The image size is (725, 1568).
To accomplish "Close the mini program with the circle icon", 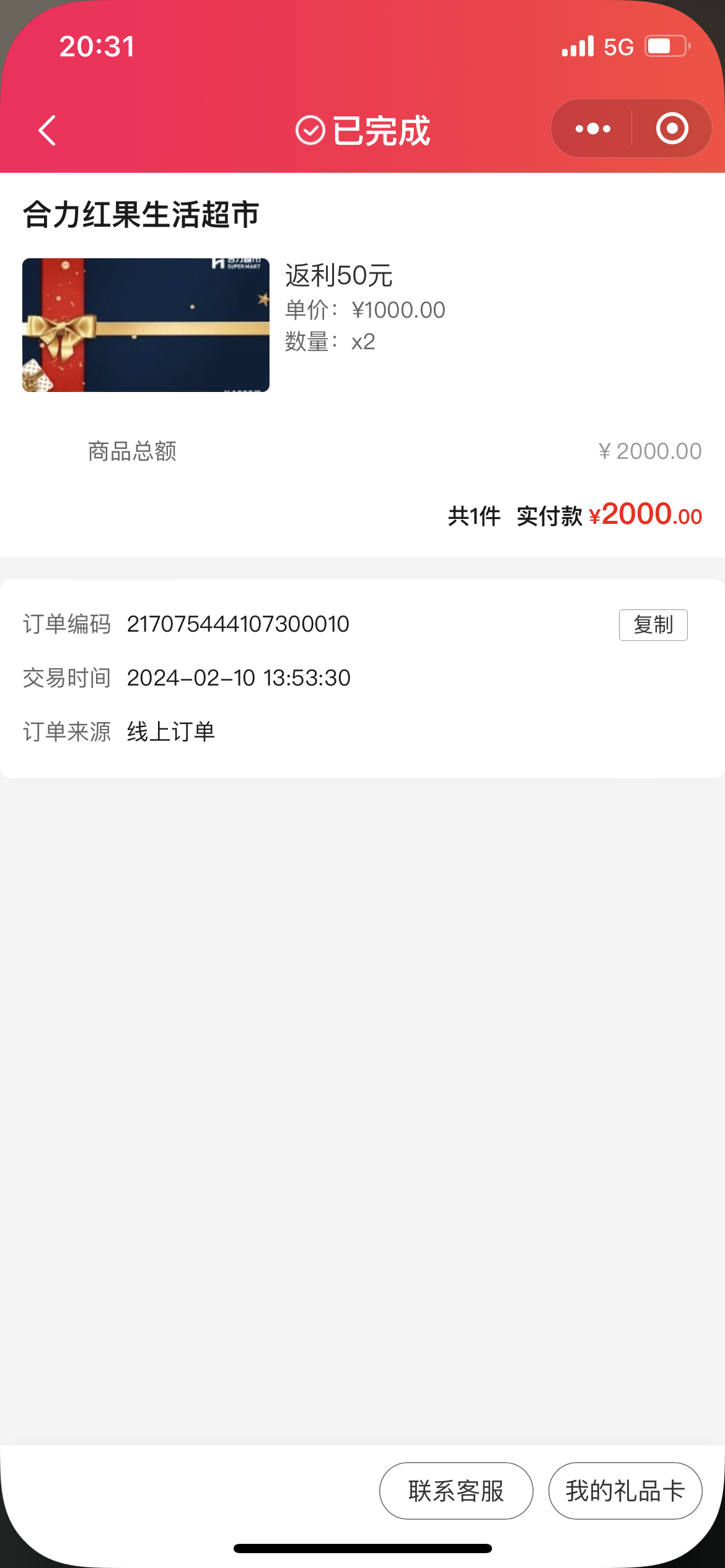I will coord(672,129).
